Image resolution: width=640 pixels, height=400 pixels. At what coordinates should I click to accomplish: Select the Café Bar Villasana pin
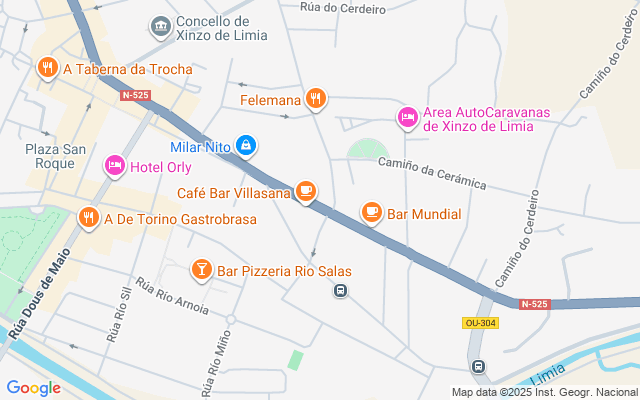click(306, 191)
